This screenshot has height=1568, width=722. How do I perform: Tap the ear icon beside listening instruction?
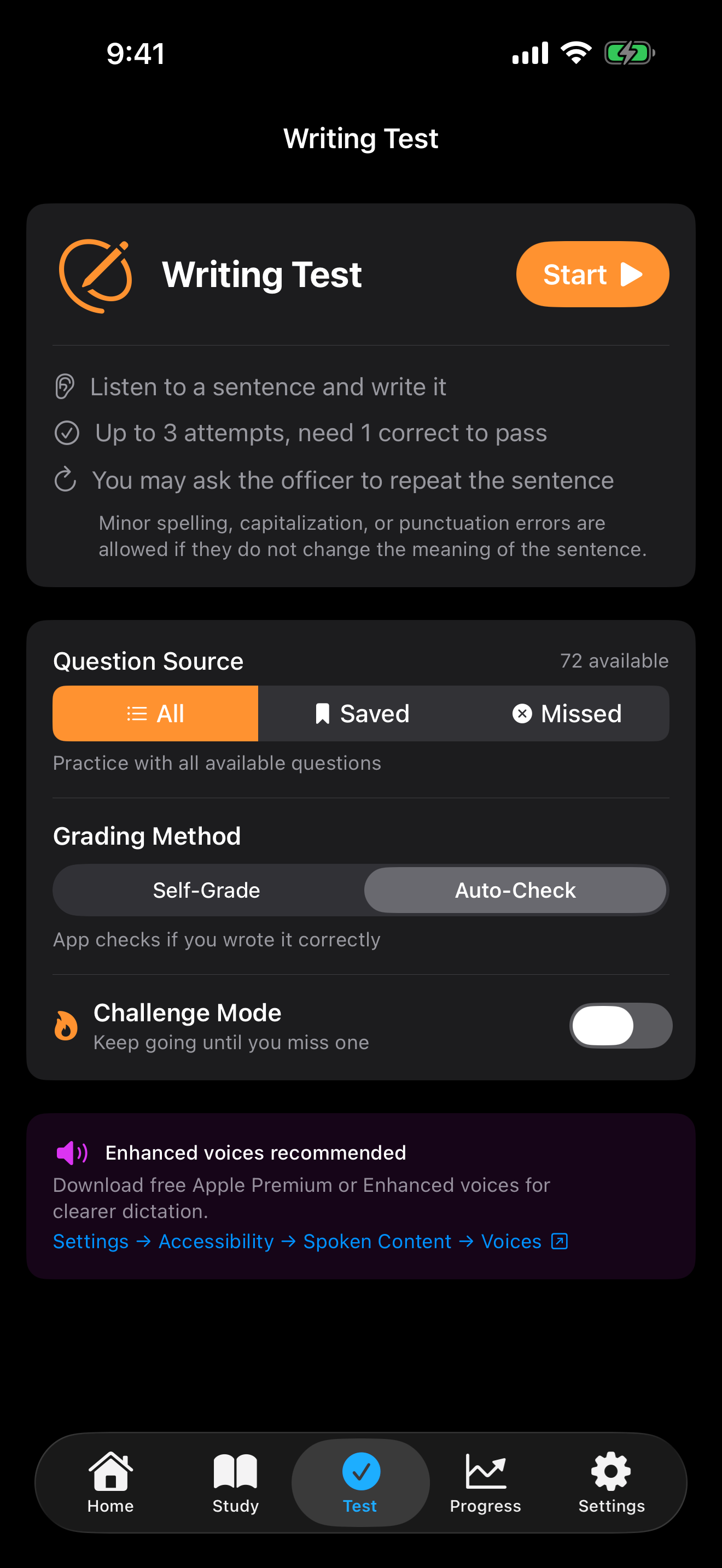coord(66,385)
